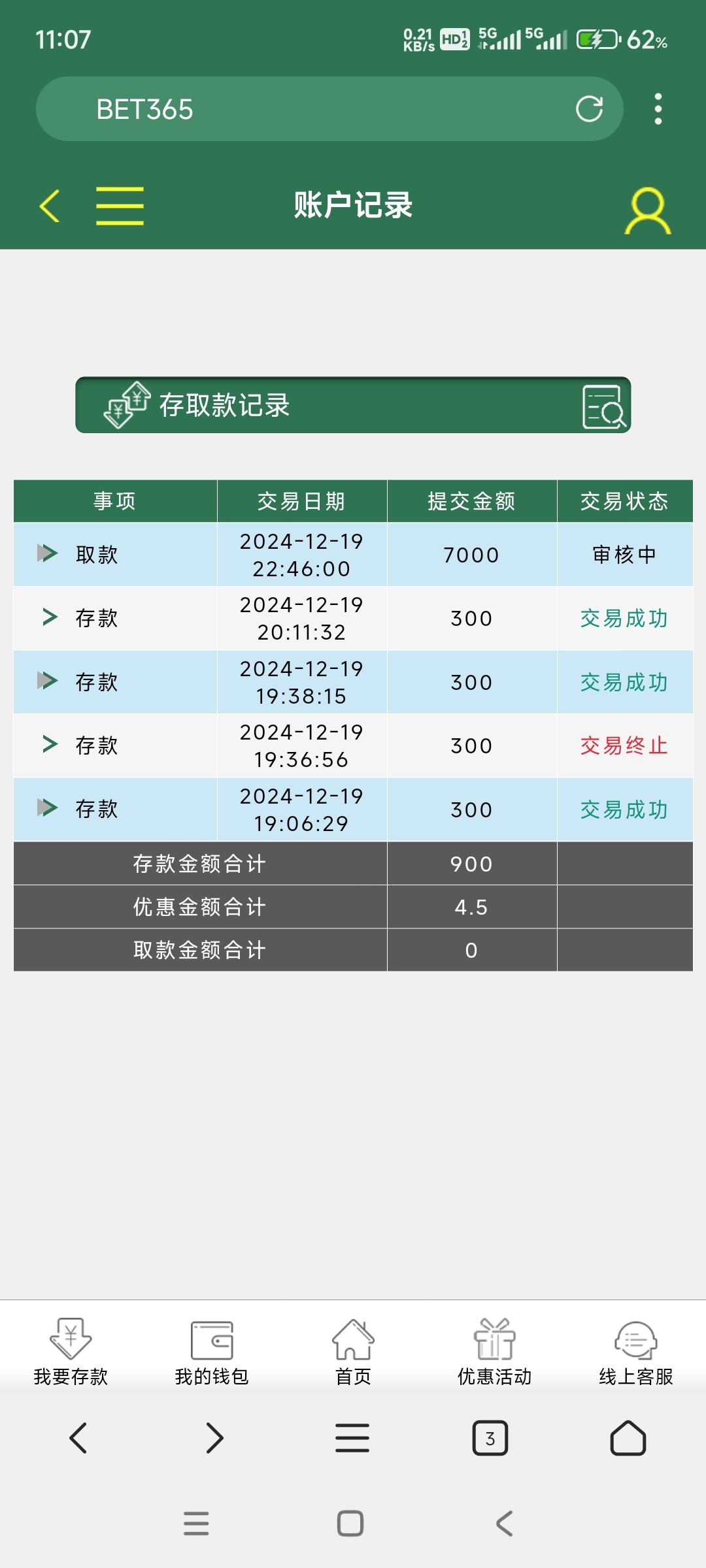Go to the browser home page
This screenshot has height=1568, width=706.
[x=628, y=1438]
